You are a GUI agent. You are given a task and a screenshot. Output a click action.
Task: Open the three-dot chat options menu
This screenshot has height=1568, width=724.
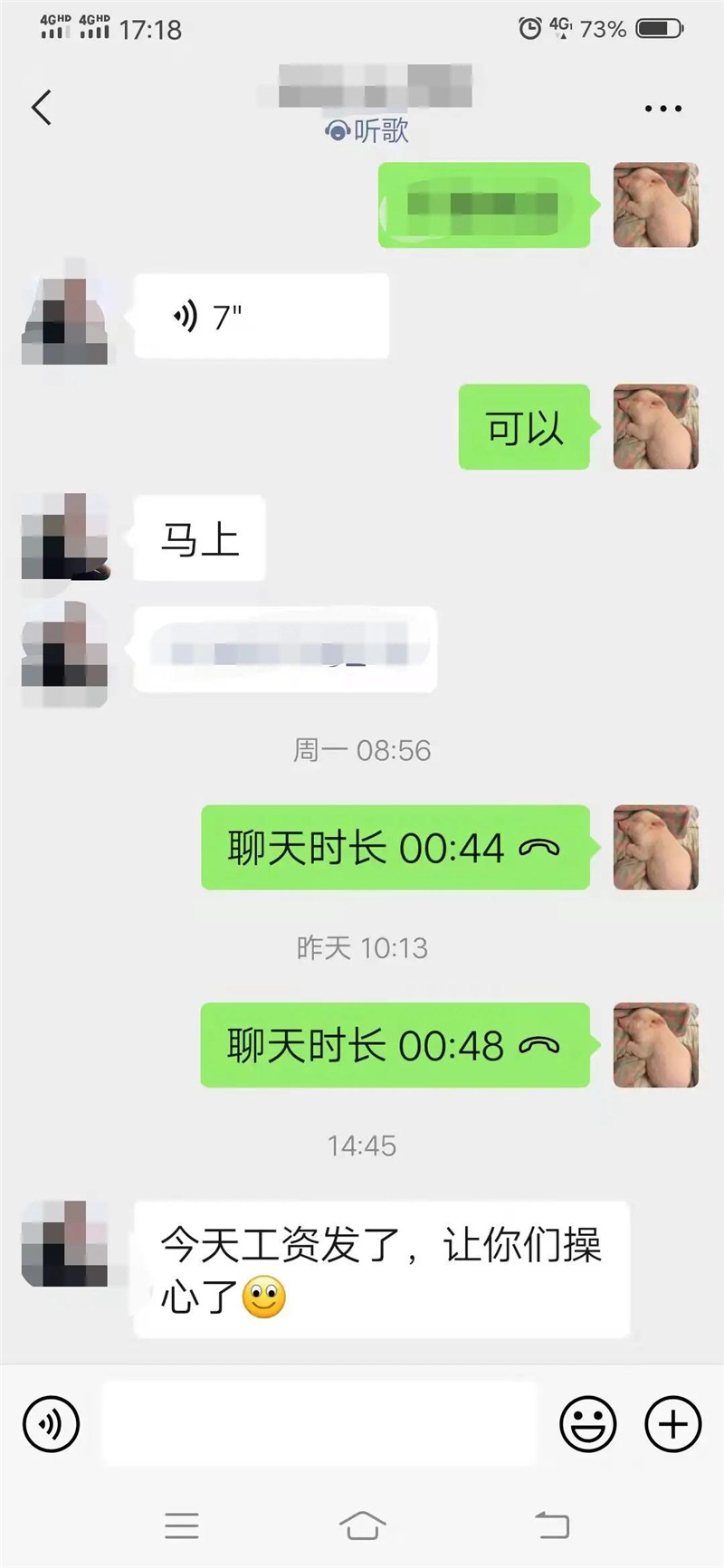click(662, 109)
